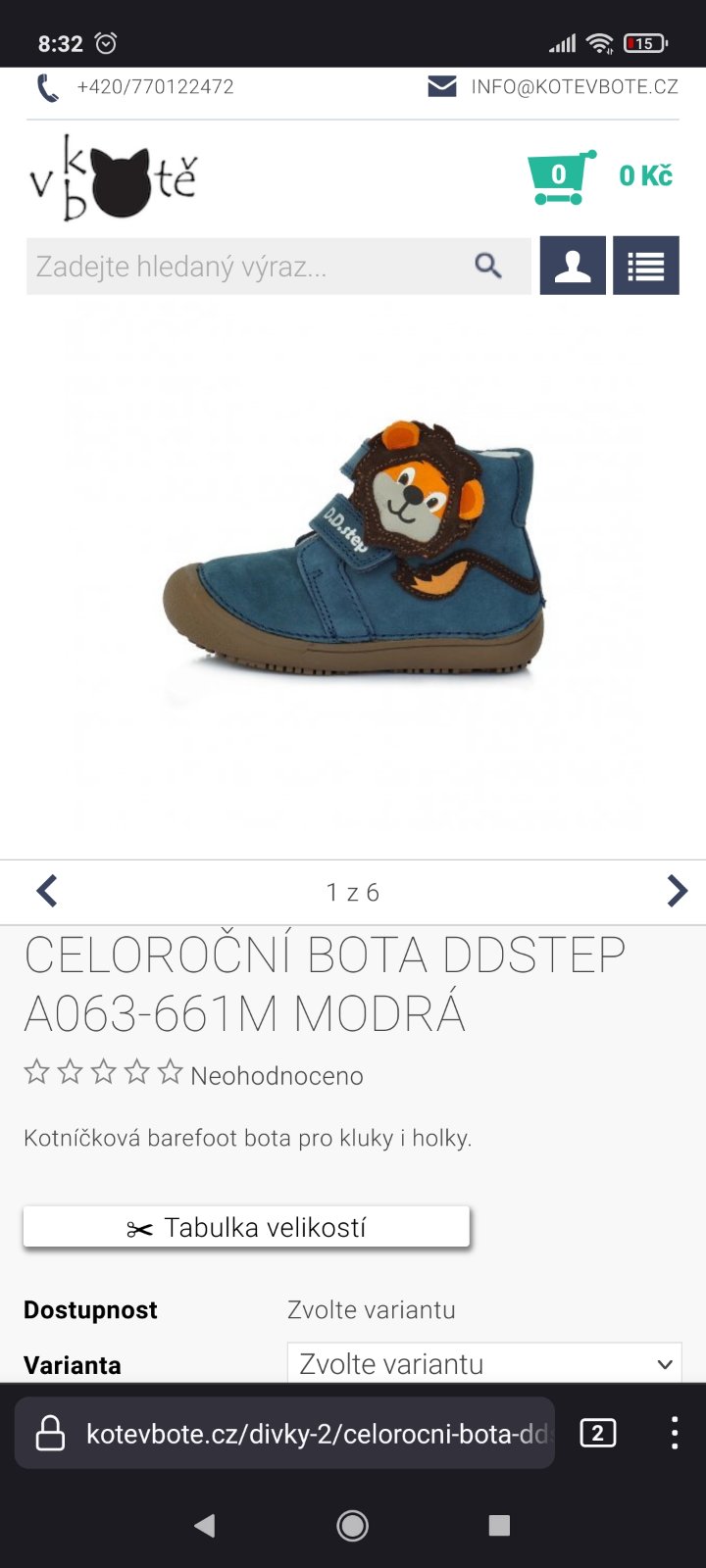Open the Tabulka velikostí size chart
The width and height of the screenshot is (706, 1568).
(246, 1228)
